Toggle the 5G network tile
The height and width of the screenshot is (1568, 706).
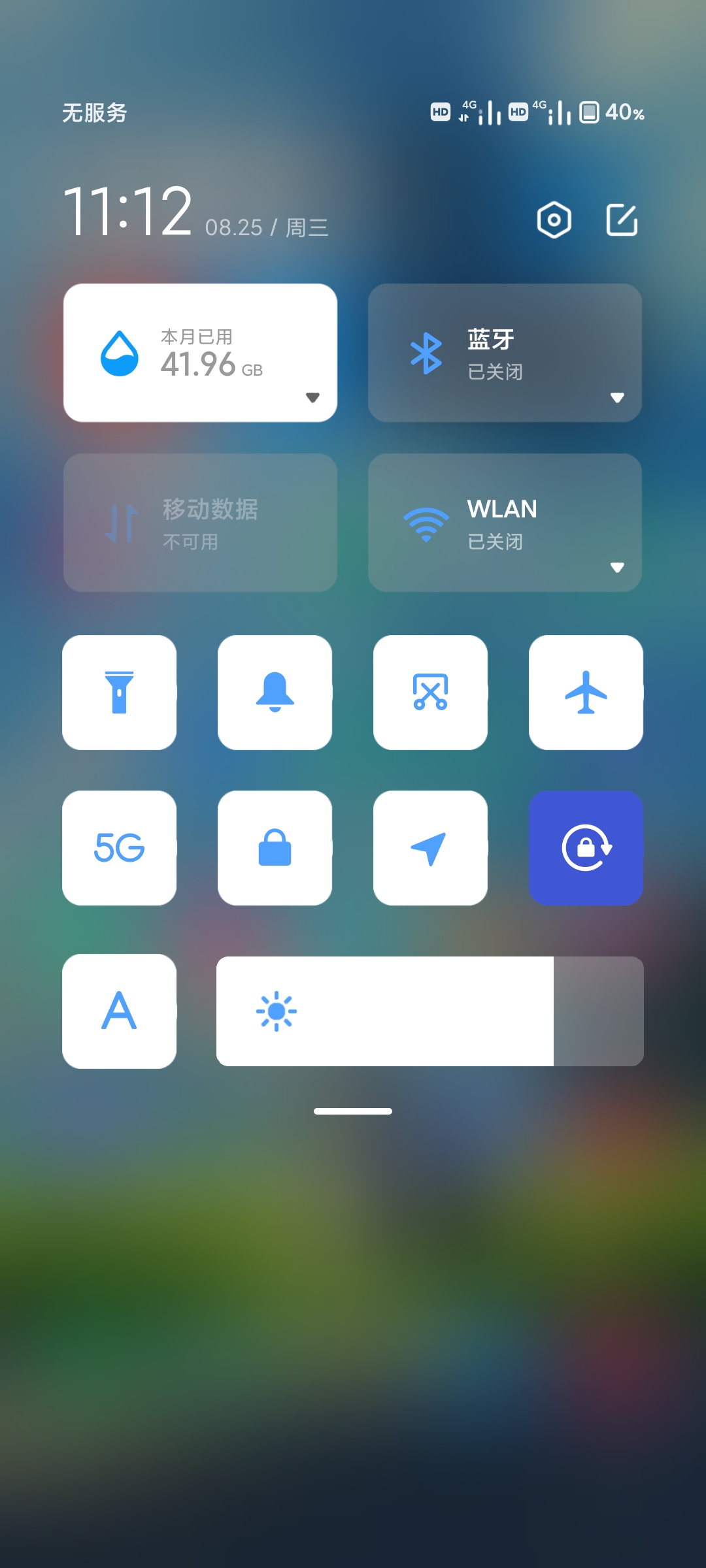[x=120, y=848]
